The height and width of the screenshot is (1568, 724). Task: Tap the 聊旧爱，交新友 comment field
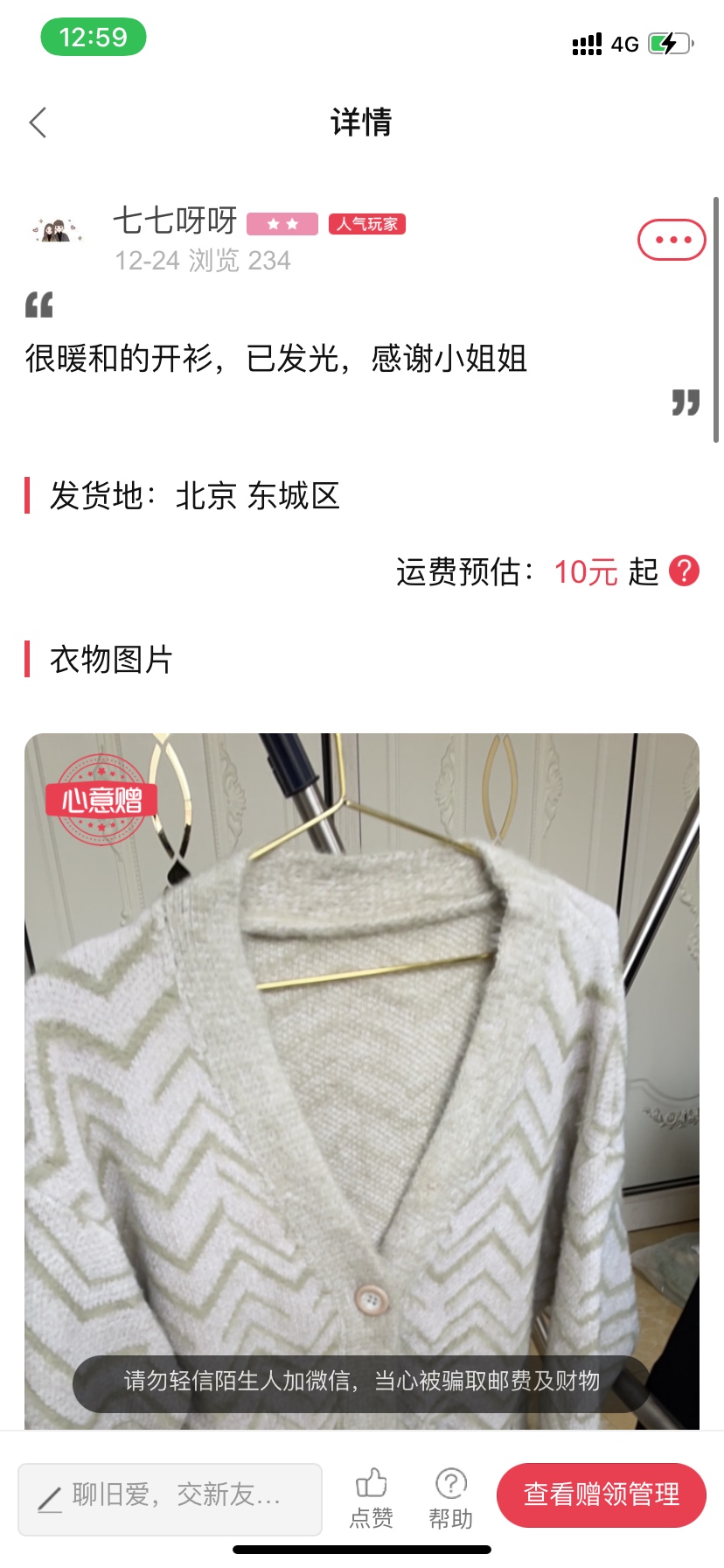pyautogui.click(x=171, y=1499)
